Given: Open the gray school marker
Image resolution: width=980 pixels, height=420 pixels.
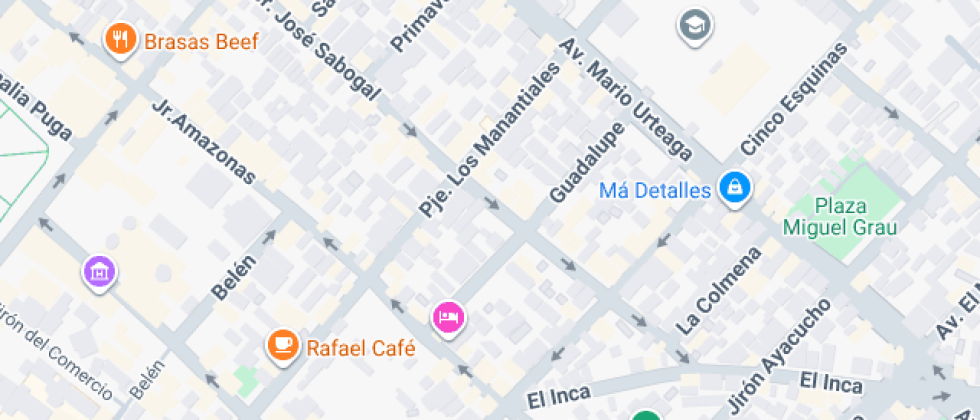Looking at the screenshot, I should [693, 25].
